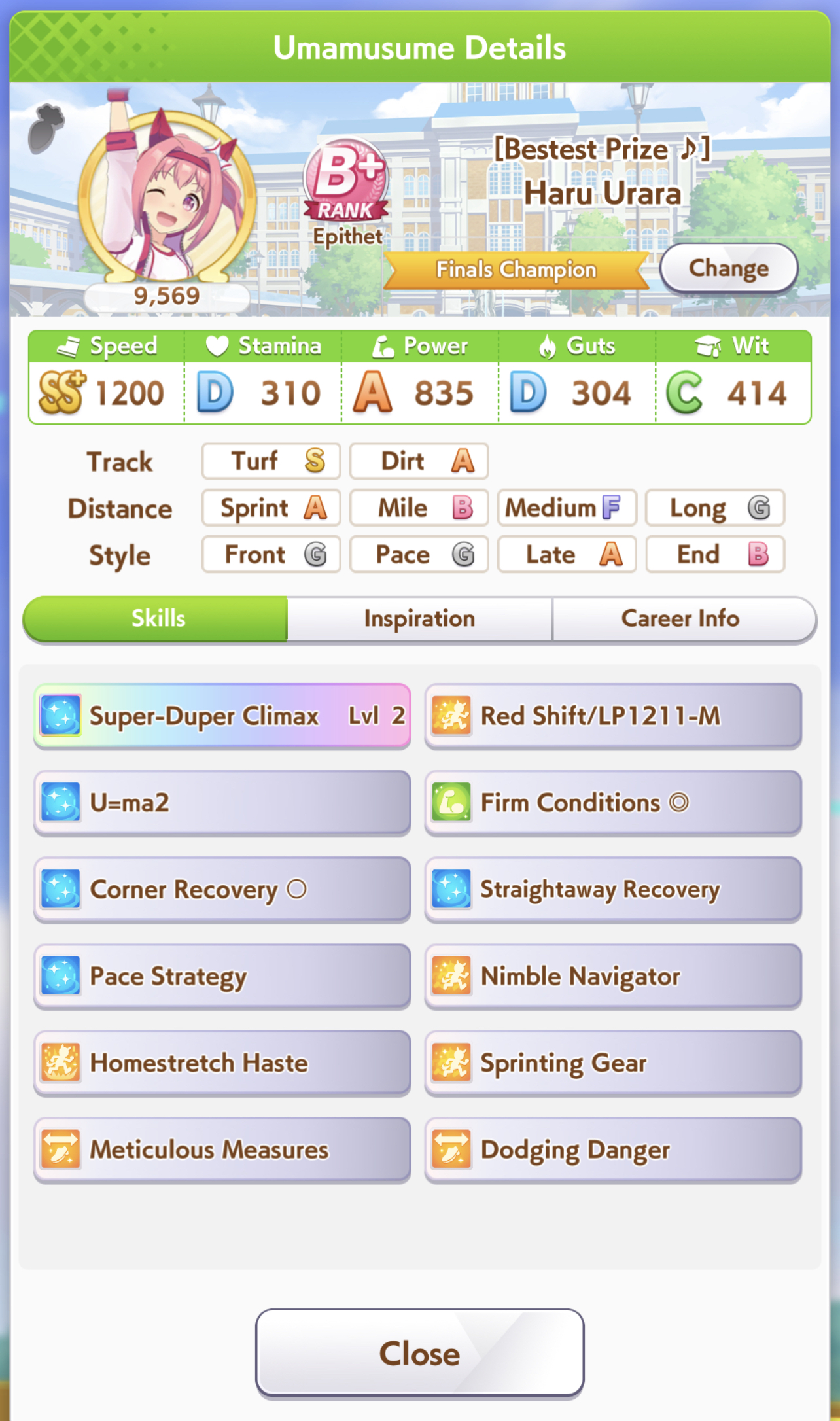Screen dimensions: 840x1421
Task: Tap the carrot icon beside Haru Urara's portrait
Action: [x=46, y=128]
